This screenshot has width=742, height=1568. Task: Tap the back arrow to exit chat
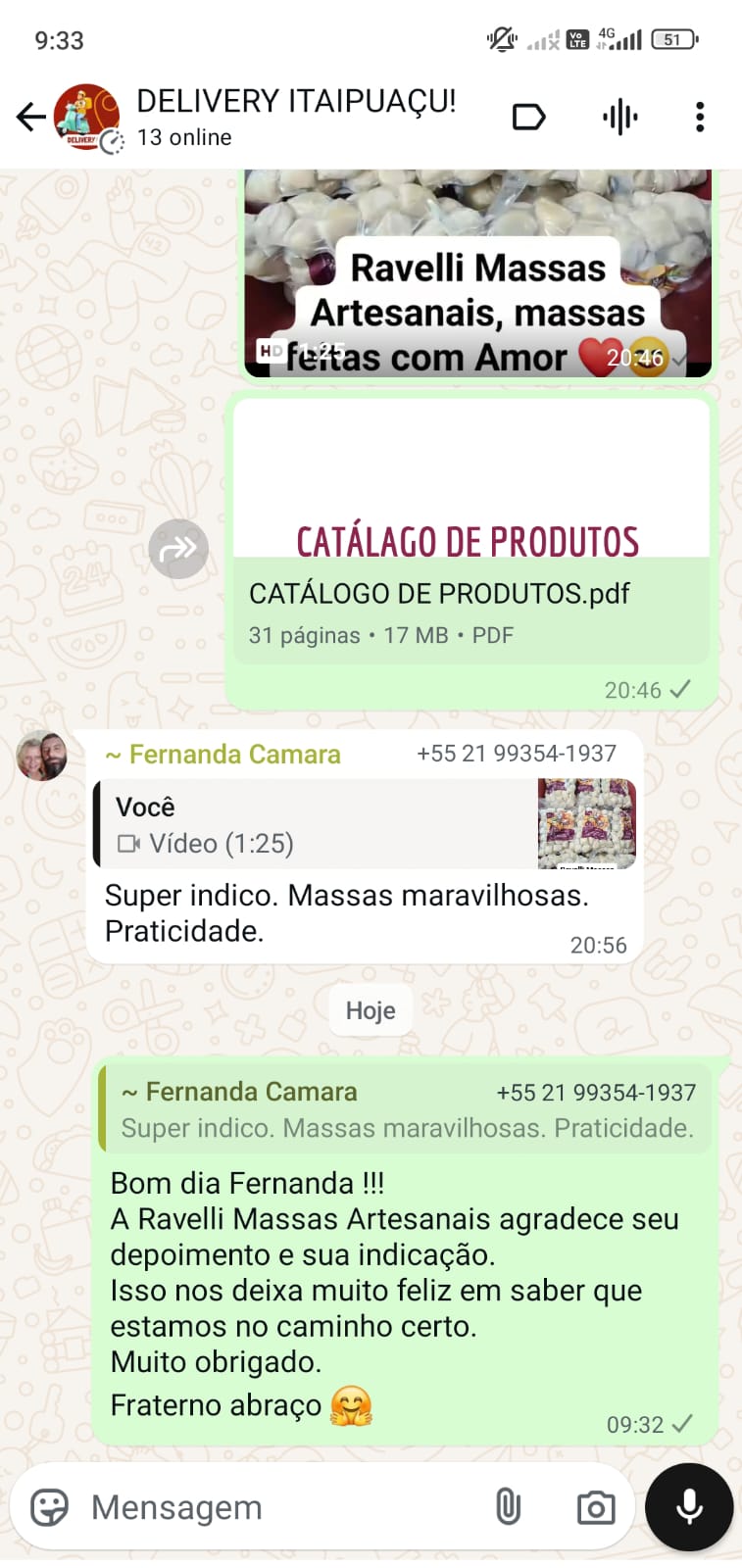click(x=28, y=116)
